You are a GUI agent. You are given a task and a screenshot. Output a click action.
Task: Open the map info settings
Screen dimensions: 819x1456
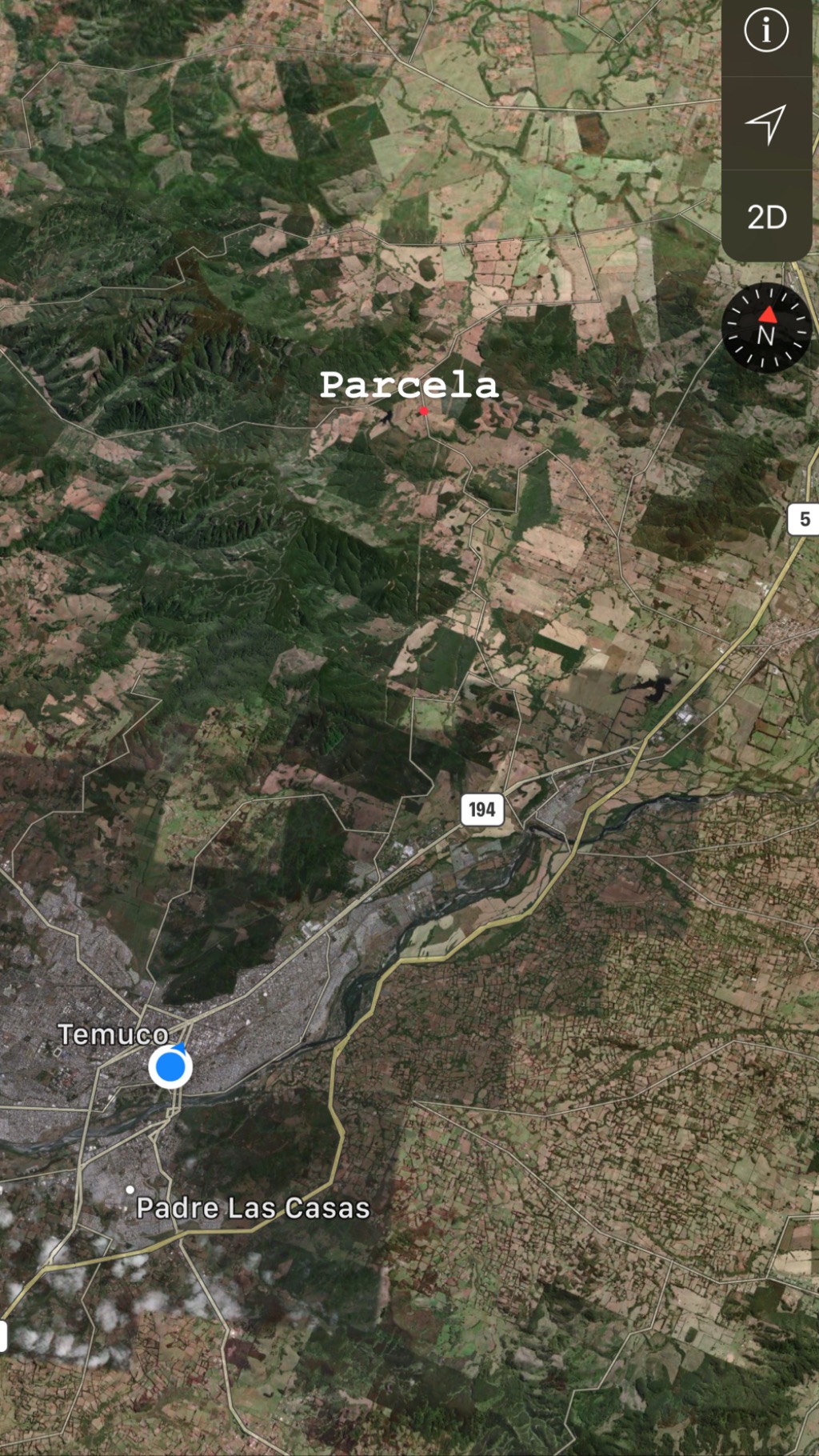[765, 32]
